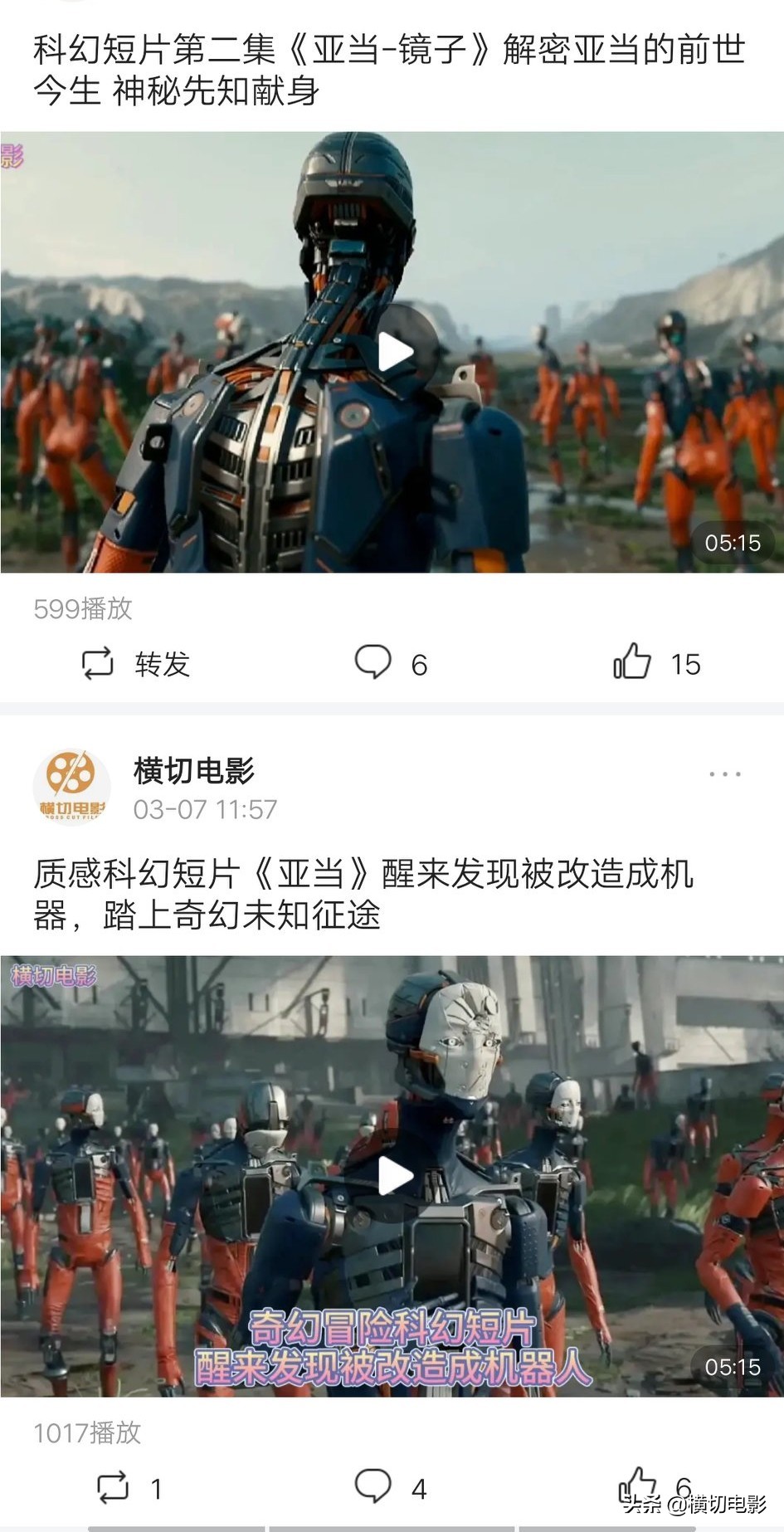The height and width of the screenshot is (1532, 784).
Task: Open the three-dot menu on 横切电影 post
Action: [724, 773]
